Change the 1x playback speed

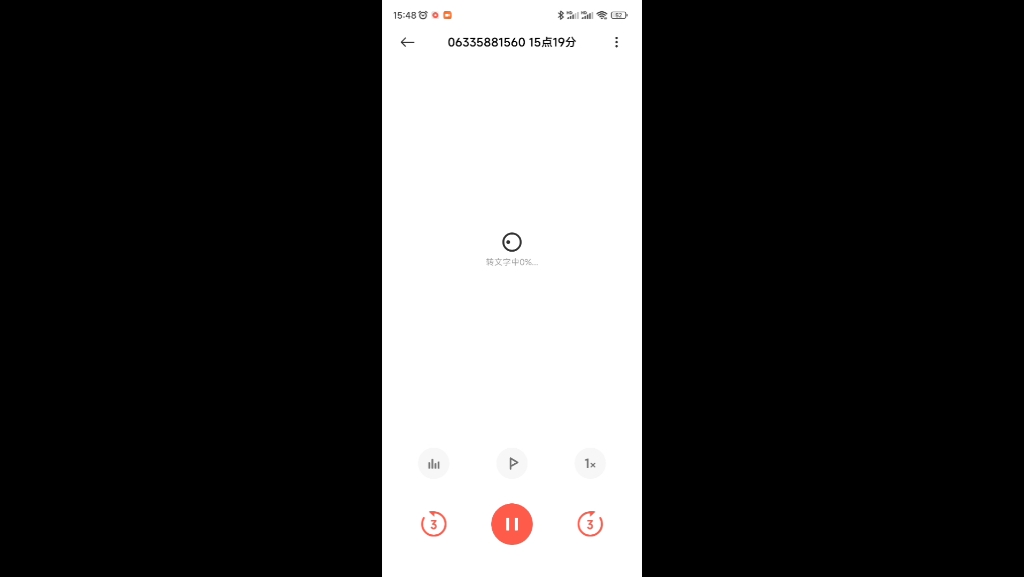tap(590, 463)
